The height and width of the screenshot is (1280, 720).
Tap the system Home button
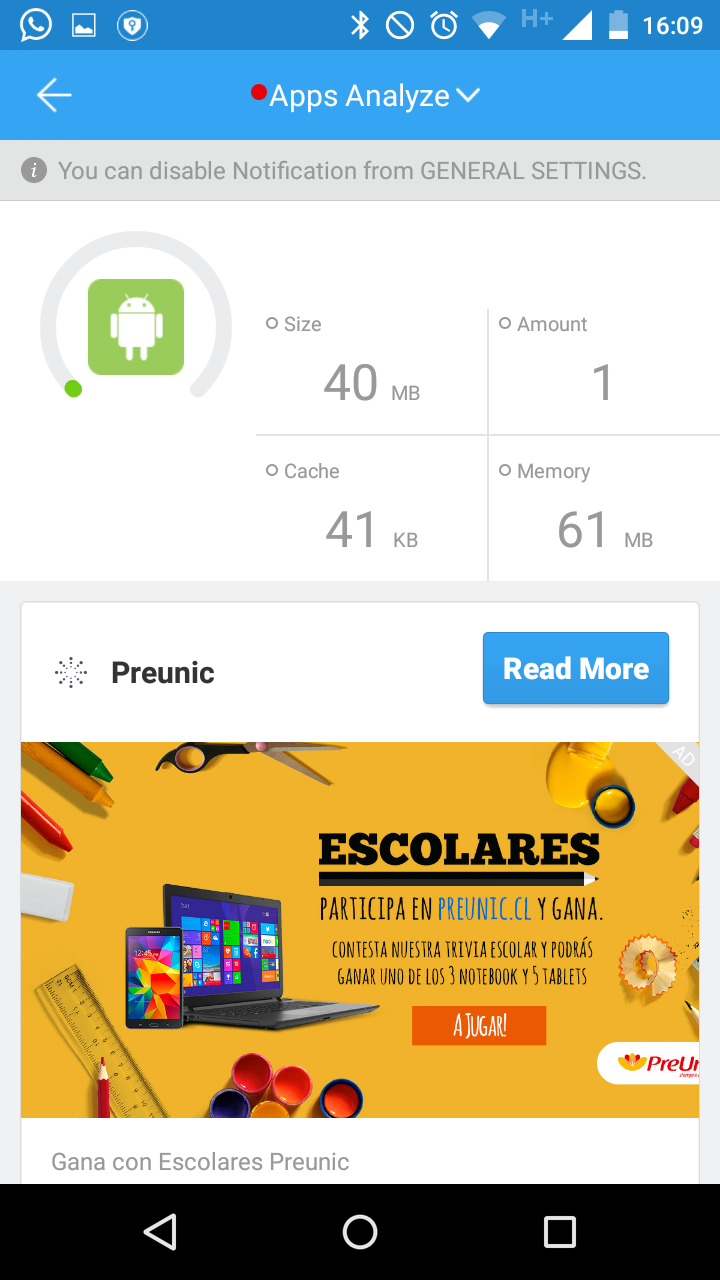click(x=360, y=1232)
